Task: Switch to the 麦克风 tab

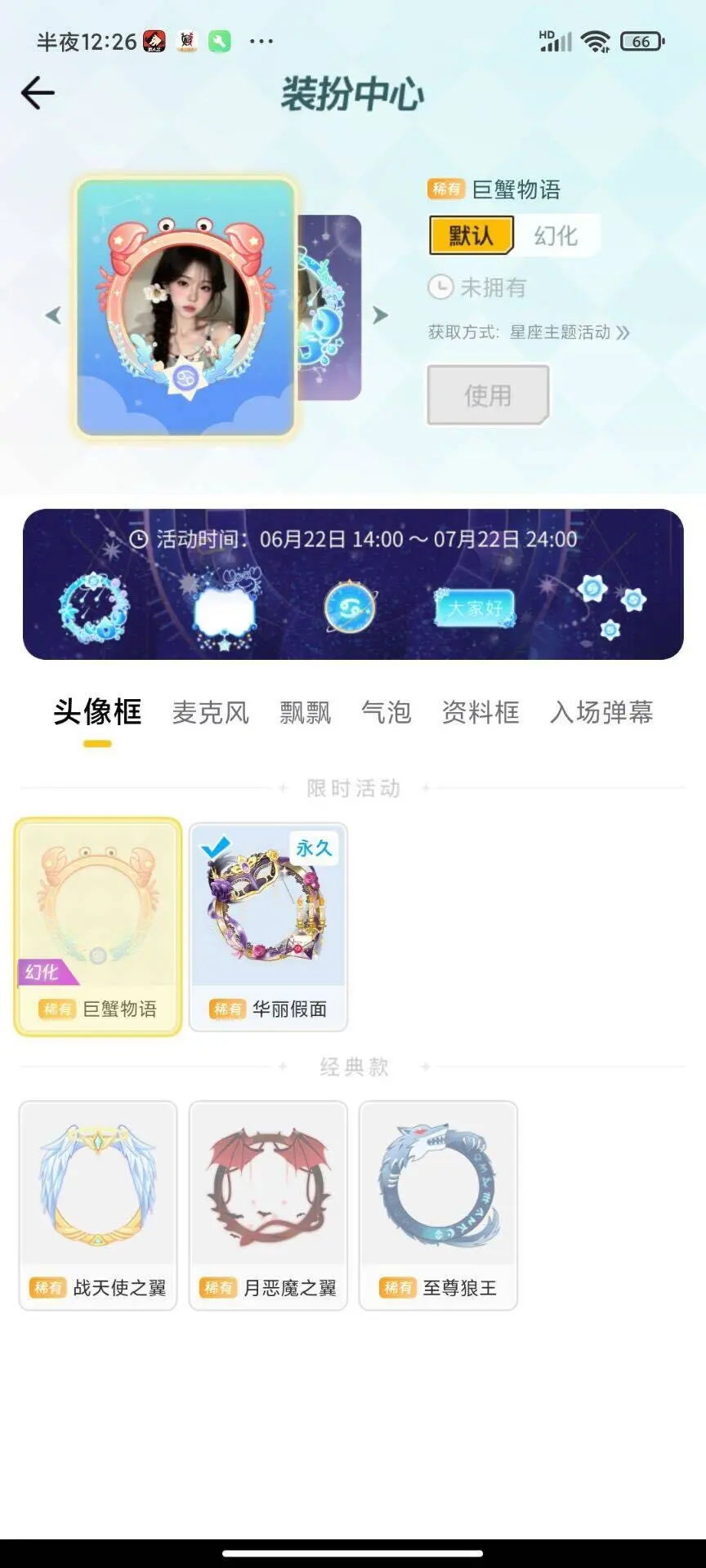Action: tap(210, 712)
